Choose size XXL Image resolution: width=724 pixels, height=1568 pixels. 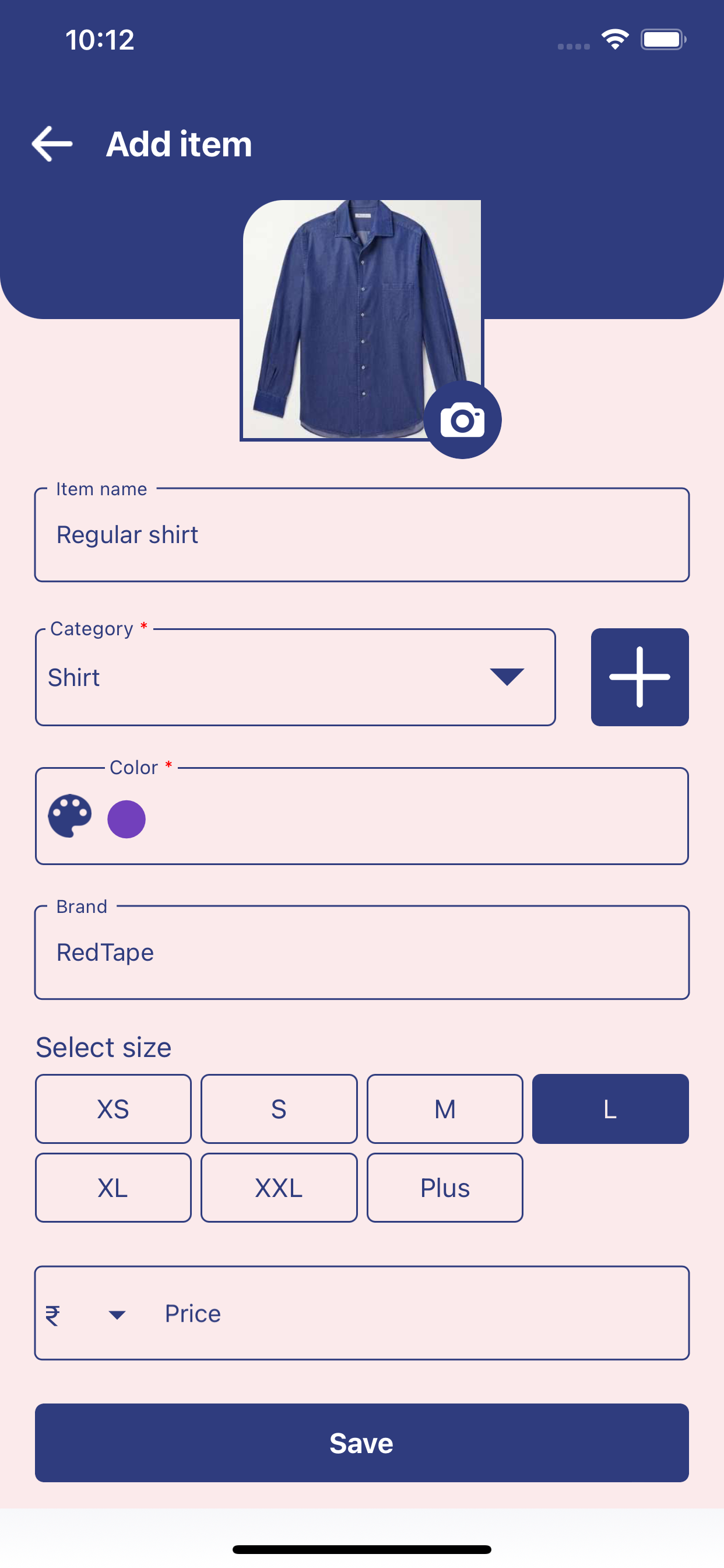pos(279,1188)
